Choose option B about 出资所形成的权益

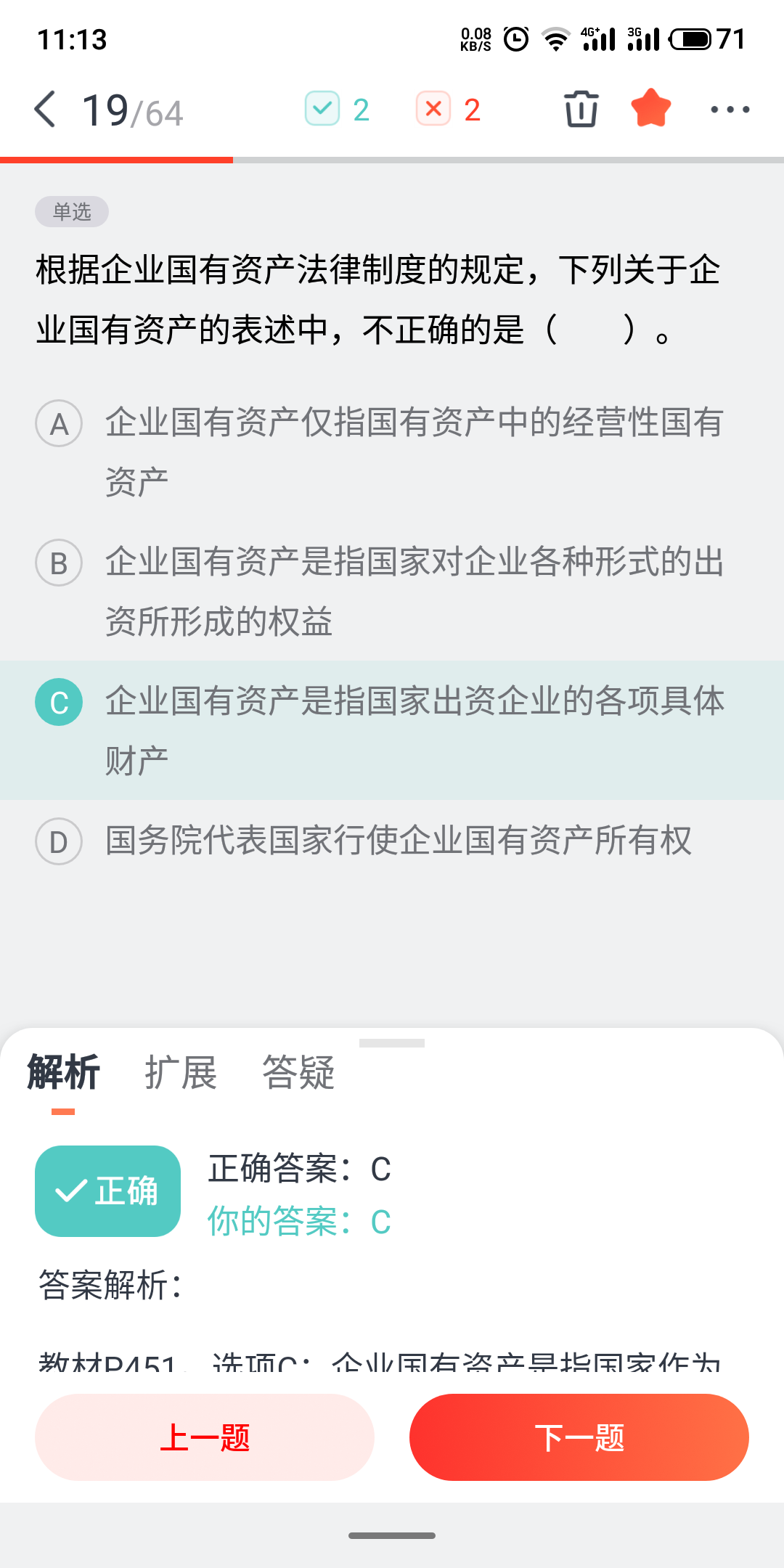pyautogui.click(x=392, y=591)
